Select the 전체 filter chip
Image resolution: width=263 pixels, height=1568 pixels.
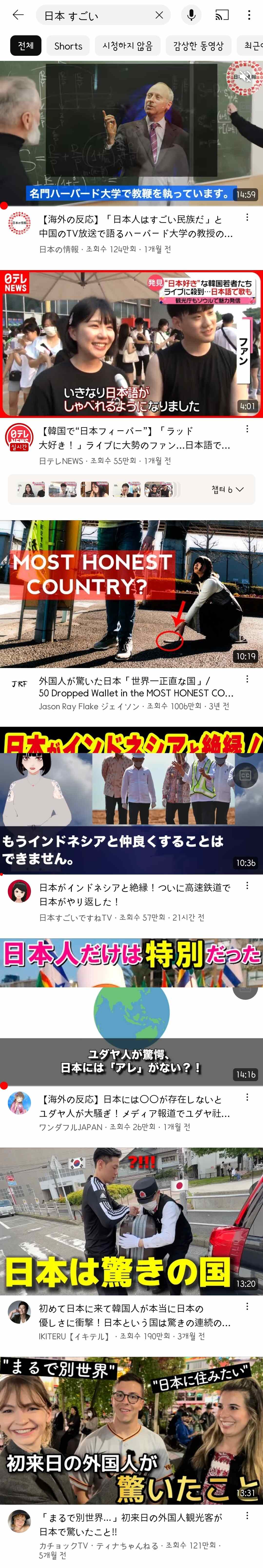point(26,46)
